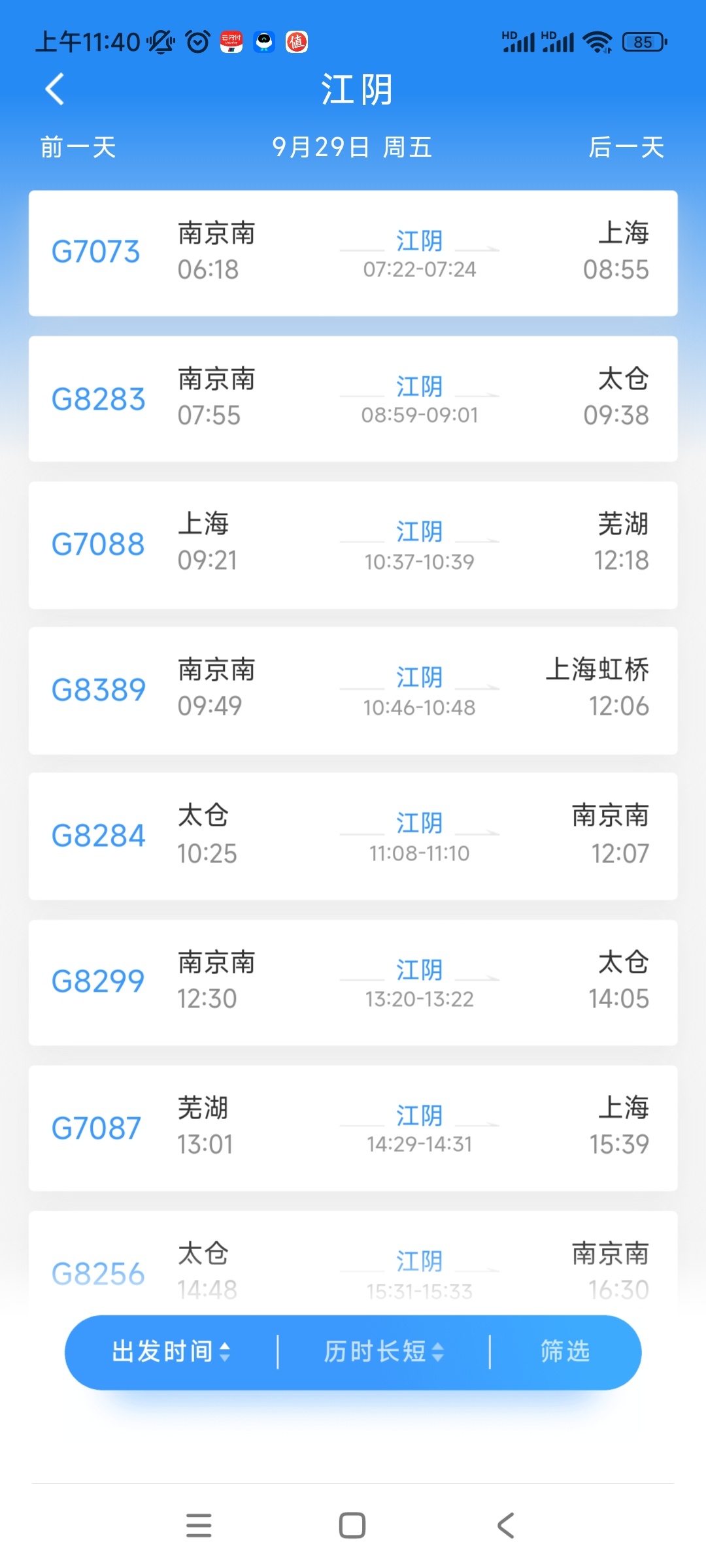Sort by departure time (出发时间)

(x=171, y=1352)
